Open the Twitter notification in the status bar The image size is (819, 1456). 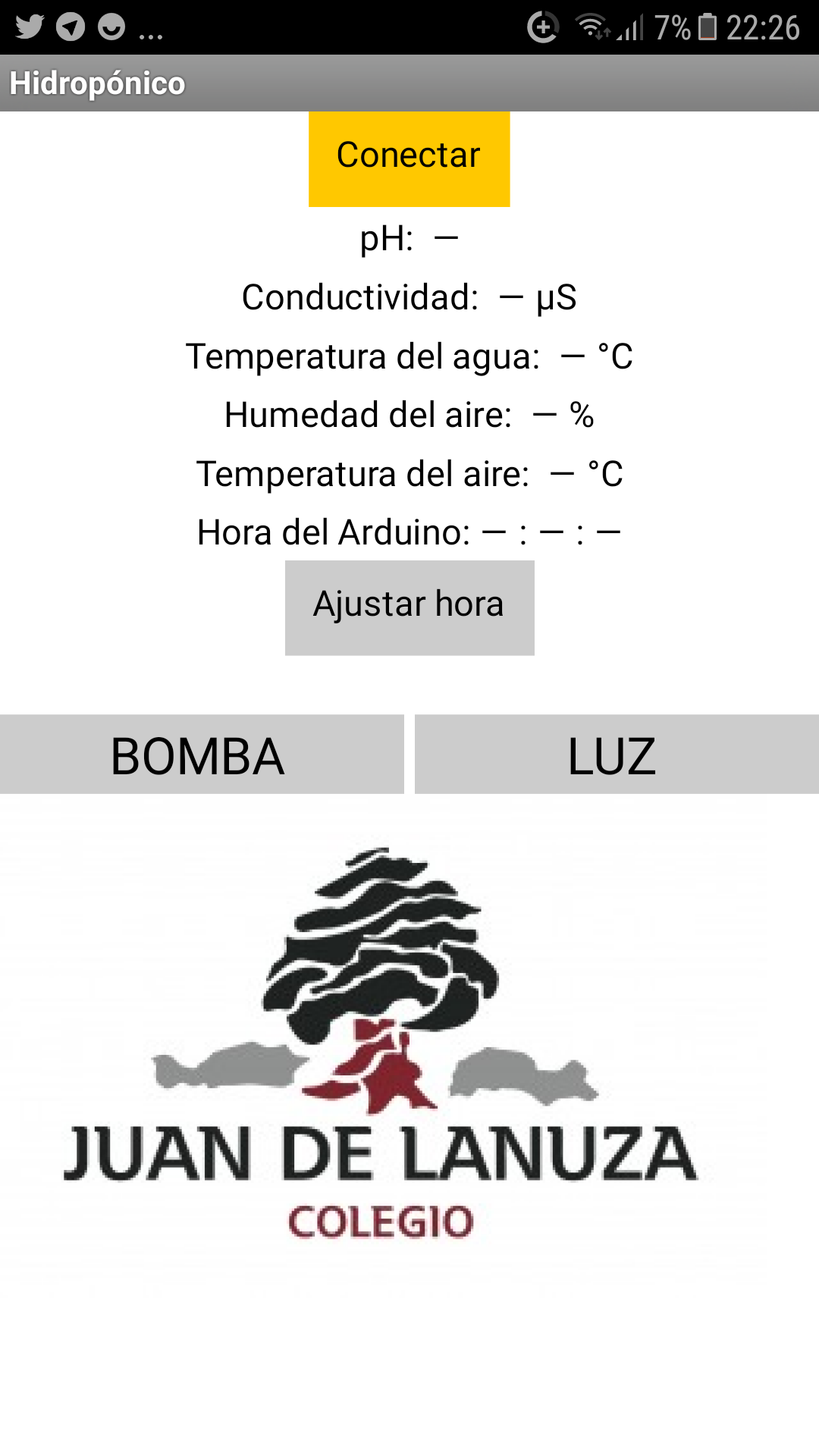pyautogui.click(x=30, y=27)
